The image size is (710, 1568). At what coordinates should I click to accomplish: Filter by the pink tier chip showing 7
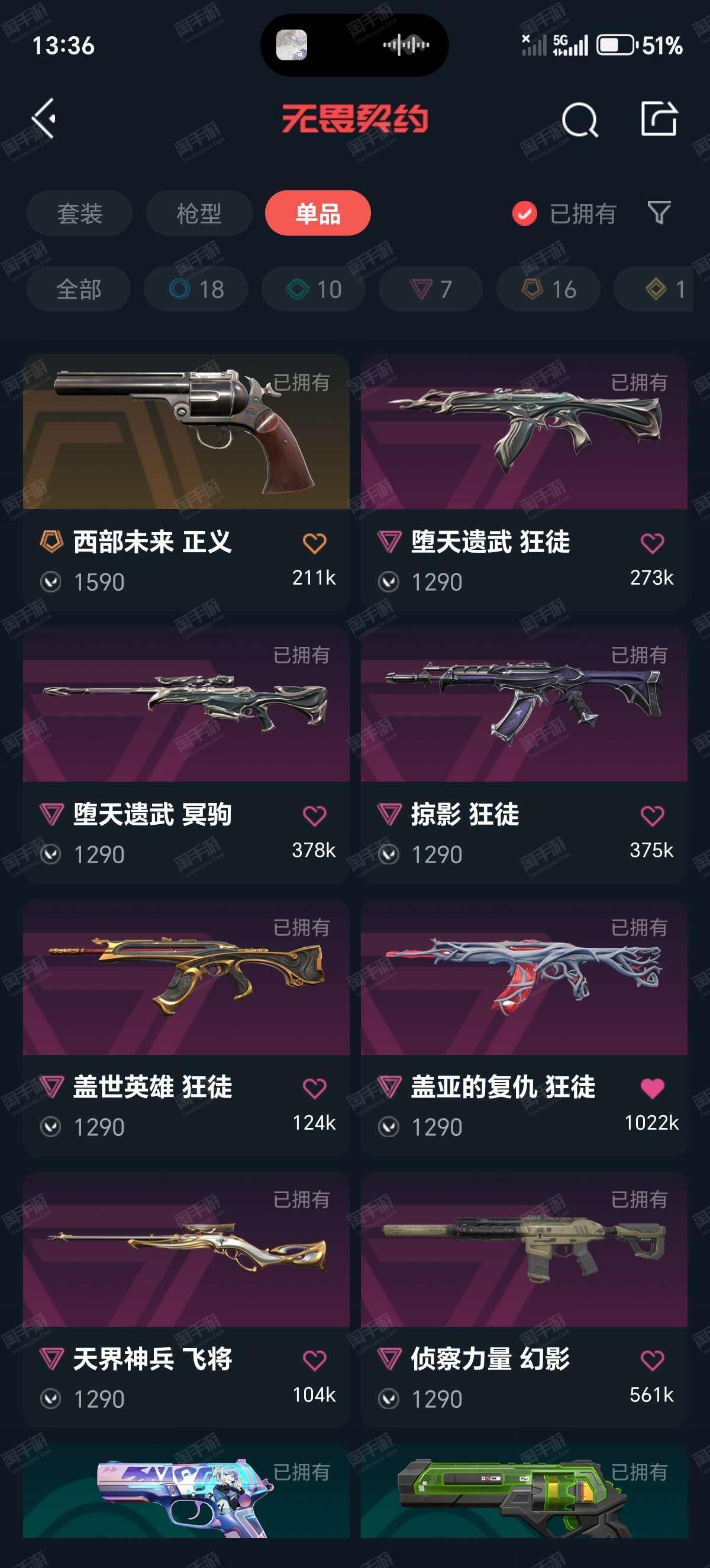tap(431, 289)
